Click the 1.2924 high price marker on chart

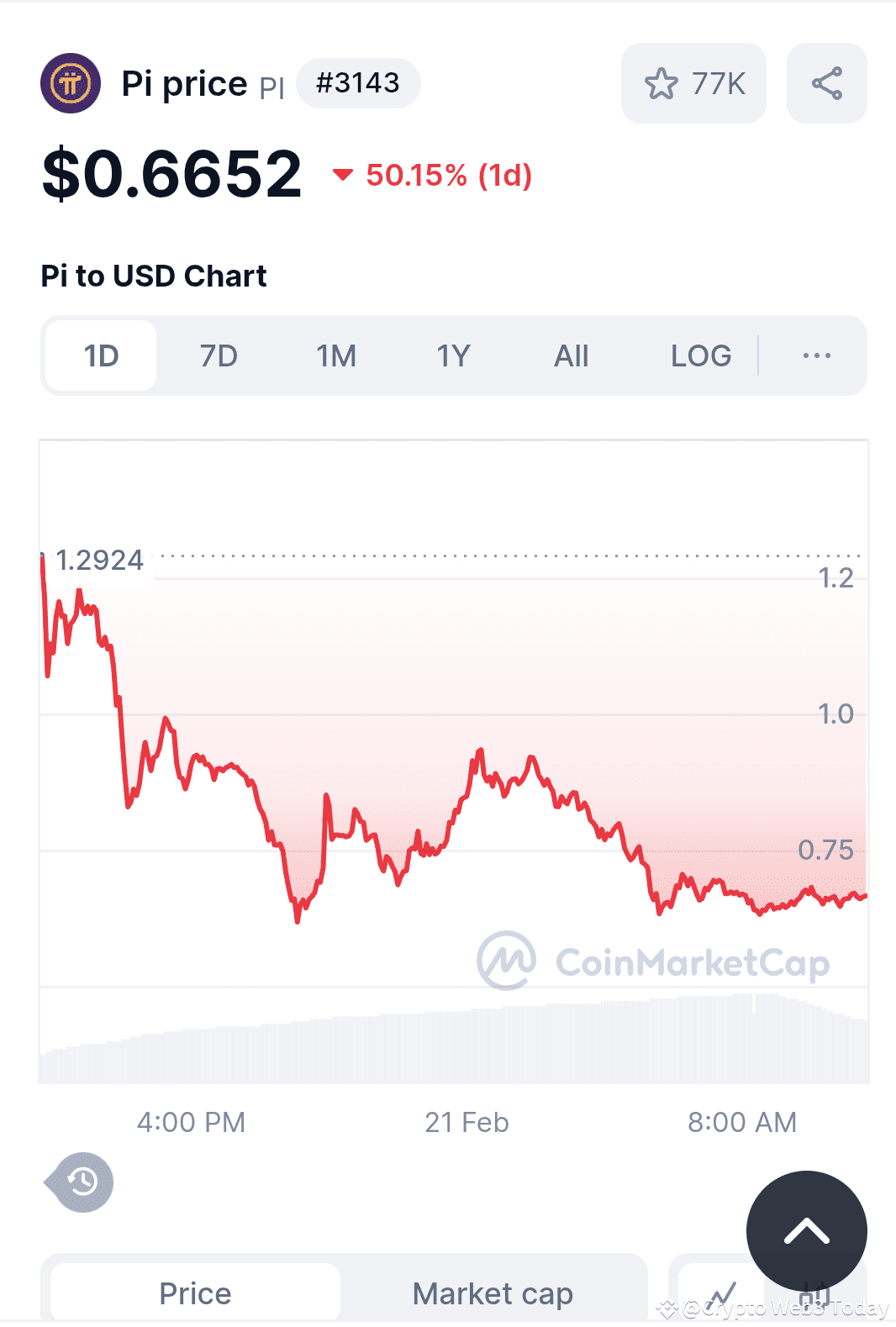tap(100, 560)
